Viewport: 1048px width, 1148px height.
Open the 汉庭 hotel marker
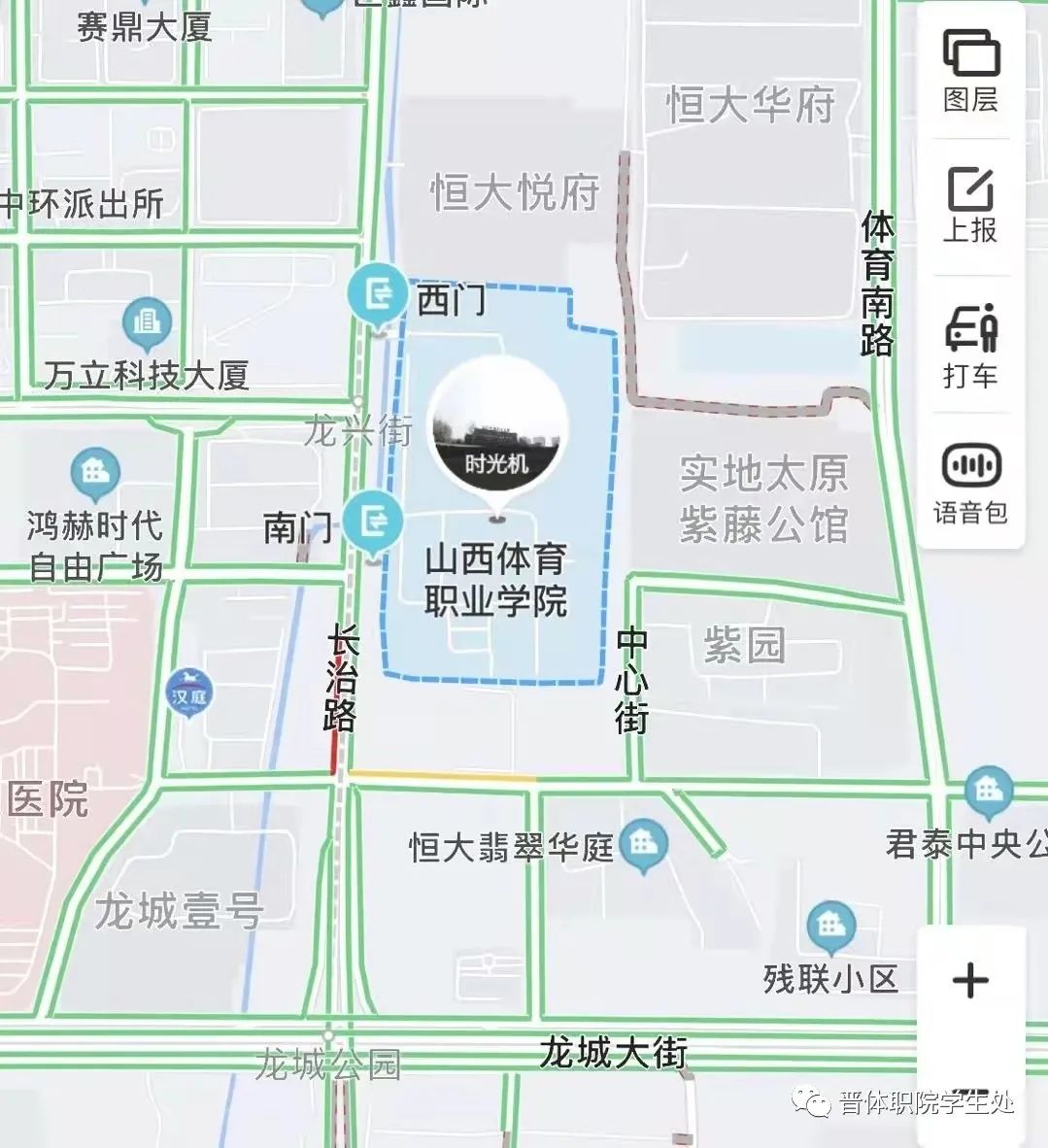188,693
